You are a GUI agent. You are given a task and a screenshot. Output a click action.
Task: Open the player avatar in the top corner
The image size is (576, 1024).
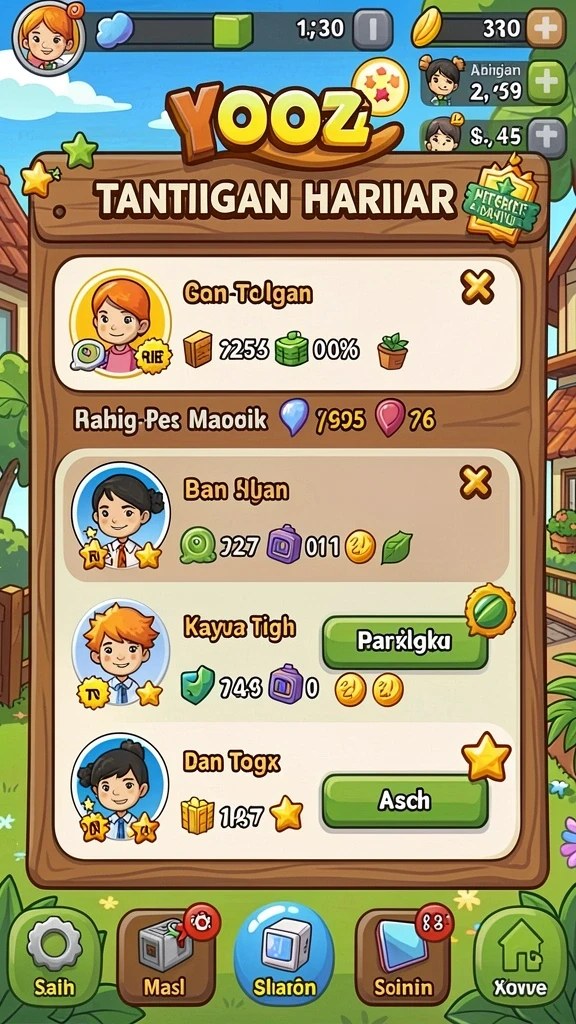49,37
